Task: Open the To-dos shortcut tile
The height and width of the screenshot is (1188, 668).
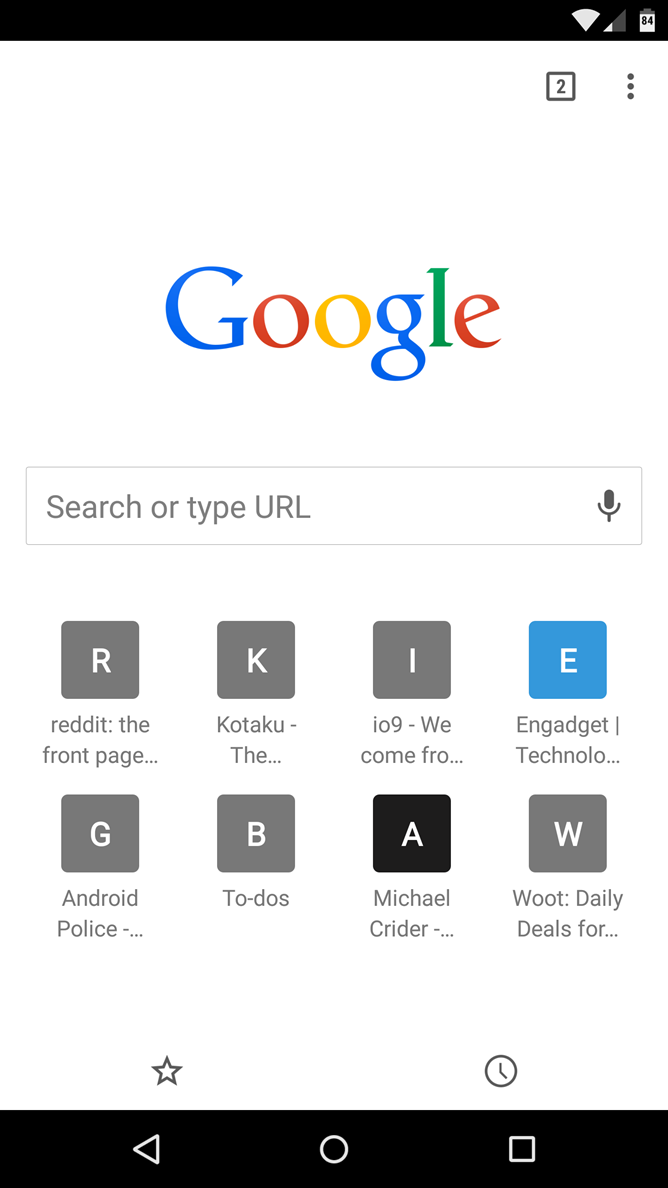Action: (x=256, y=834)
